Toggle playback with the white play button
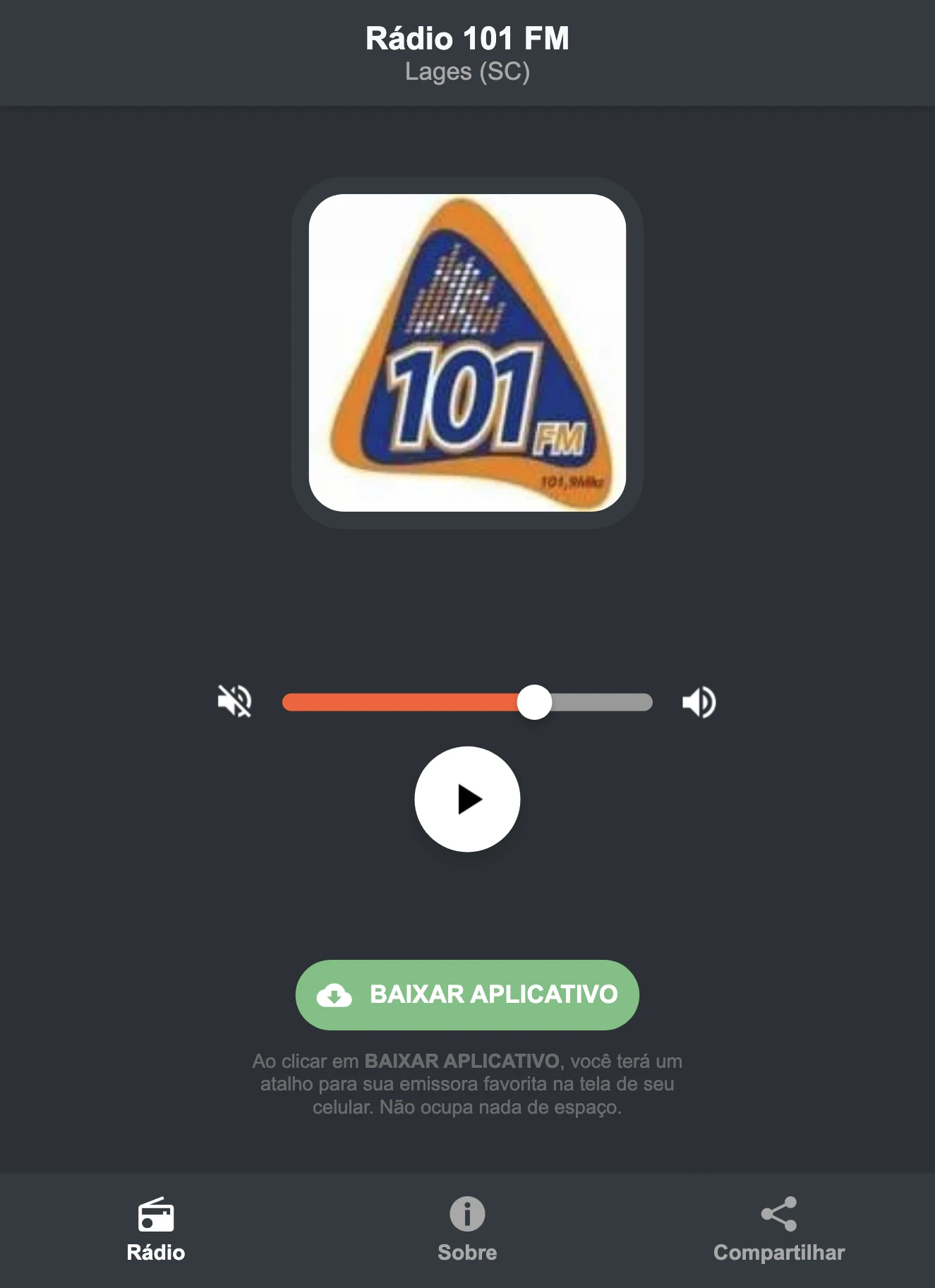Screen dimensions: 935x1288 tap(467, 798)
